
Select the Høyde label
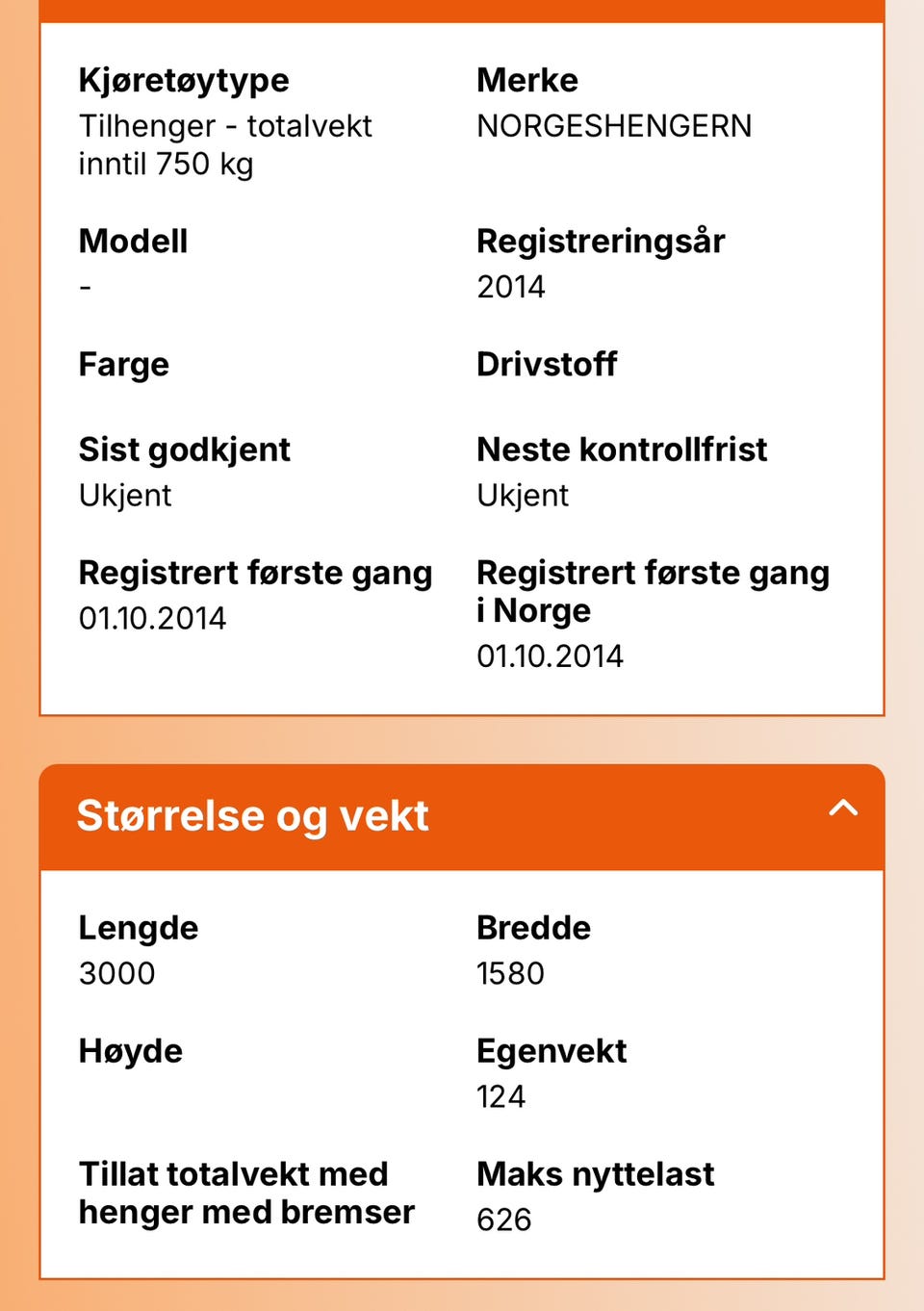(x=130, y=1051)
